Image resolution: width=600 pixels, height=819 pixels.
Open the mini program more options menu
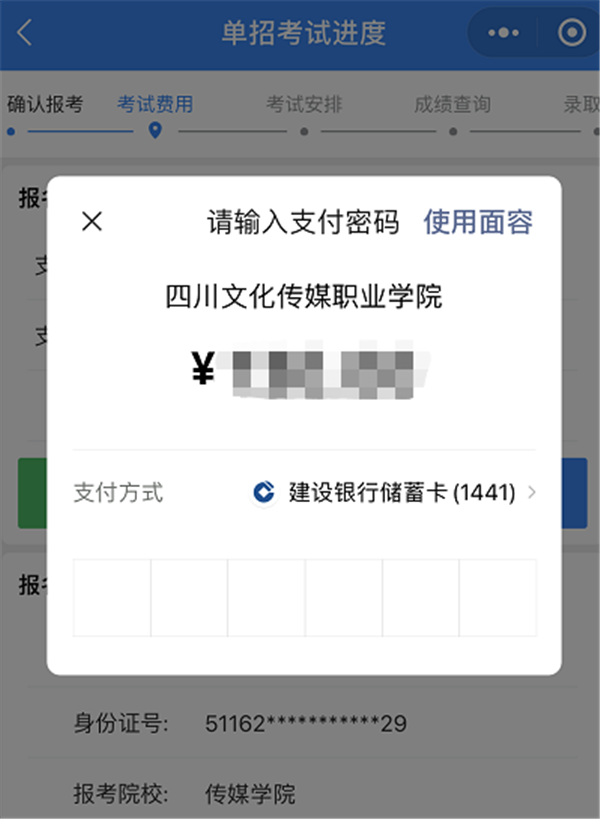pos(503,33)
